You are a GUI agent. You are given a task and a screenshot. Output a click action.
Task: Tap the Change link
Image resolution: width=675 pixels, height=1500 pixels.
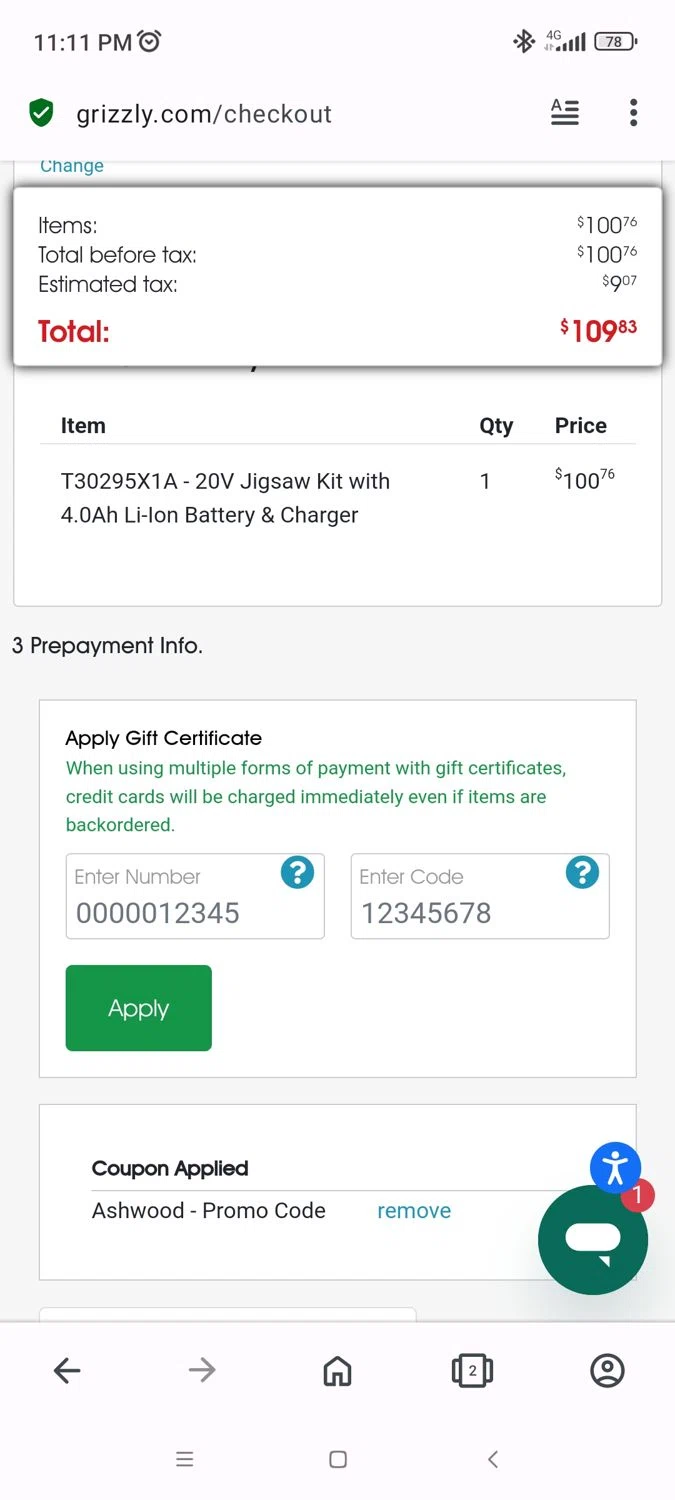pos(72,166)
